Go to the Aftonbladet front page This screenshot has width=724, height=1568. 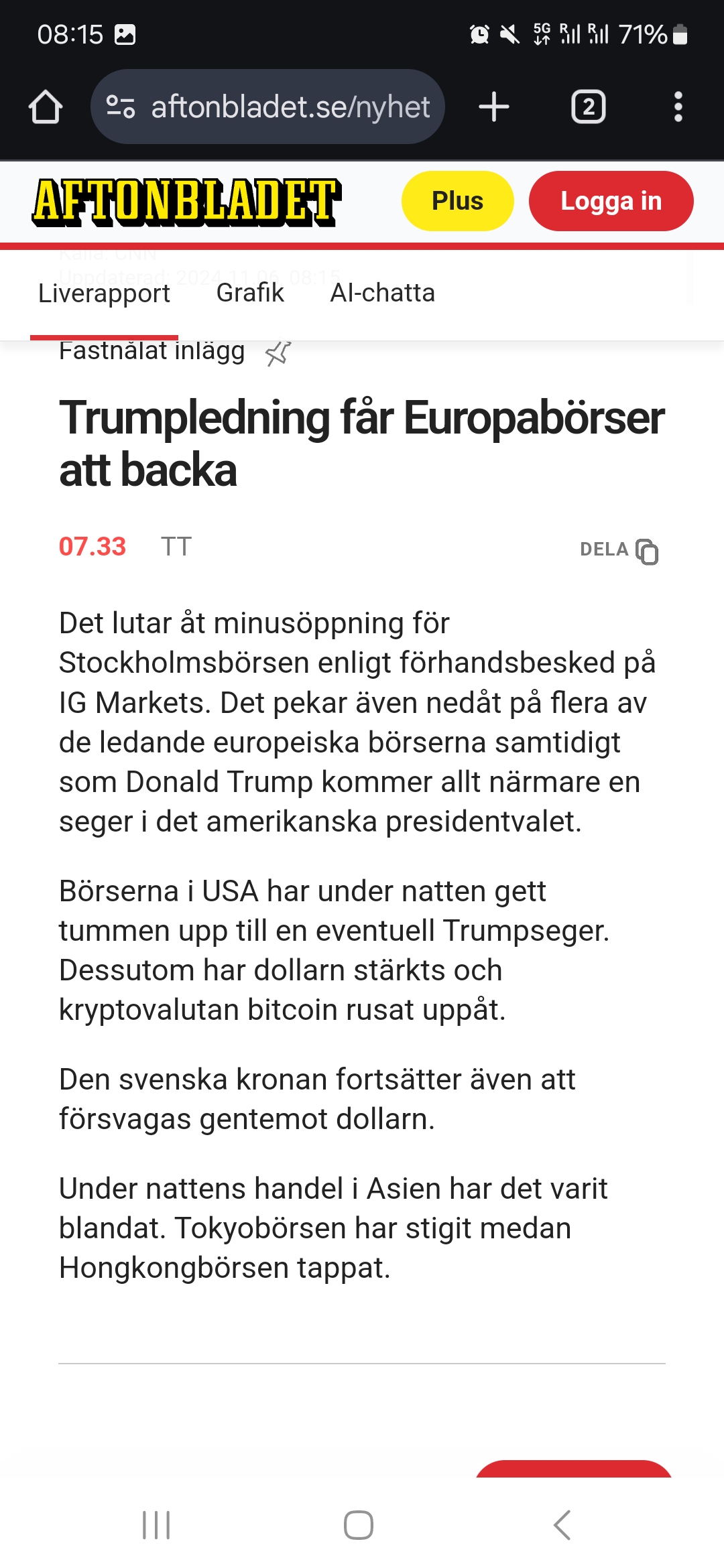tap(187, 201)
